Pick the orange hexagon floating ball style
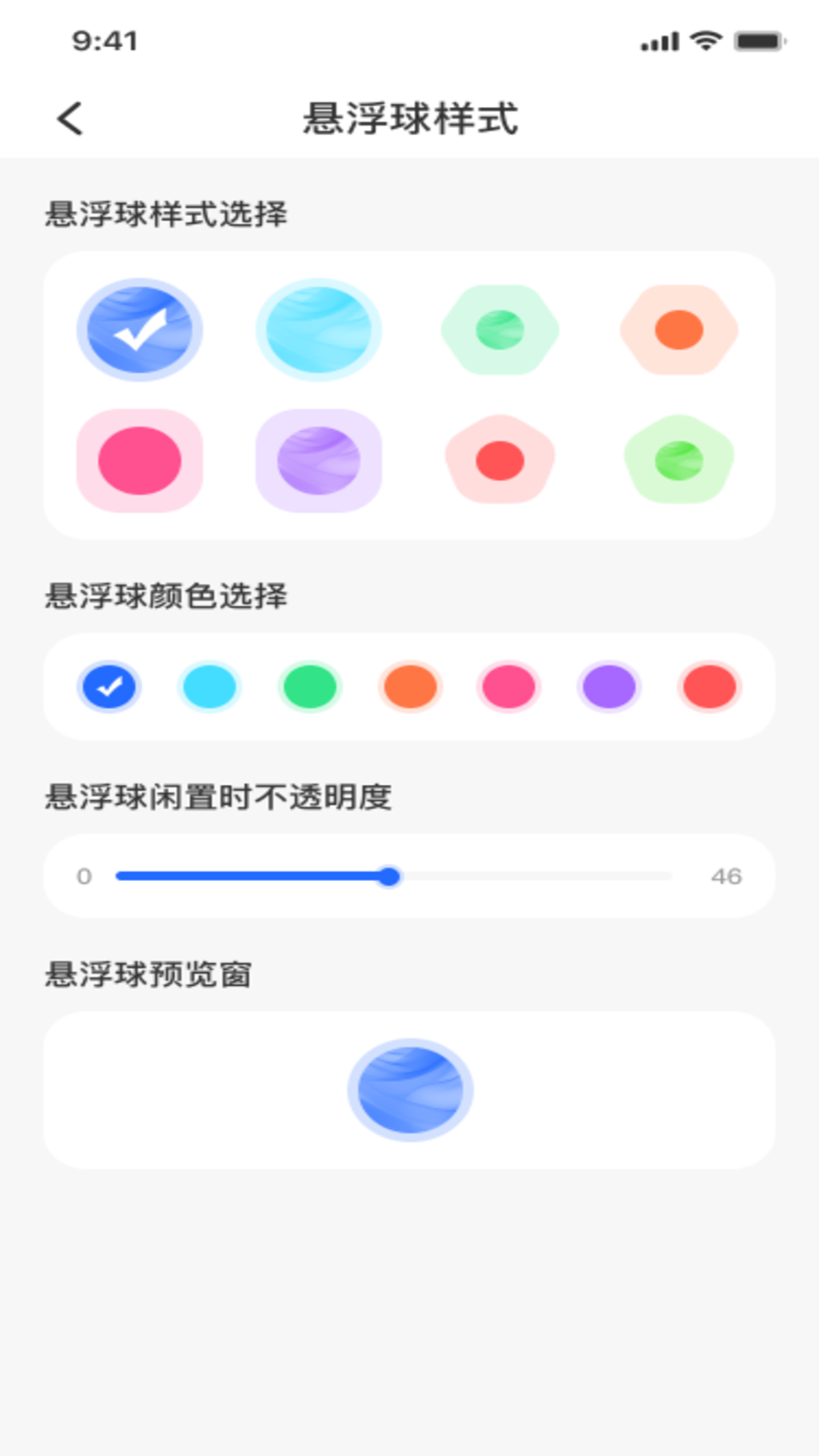819x1456 pixels. (679, 330)
